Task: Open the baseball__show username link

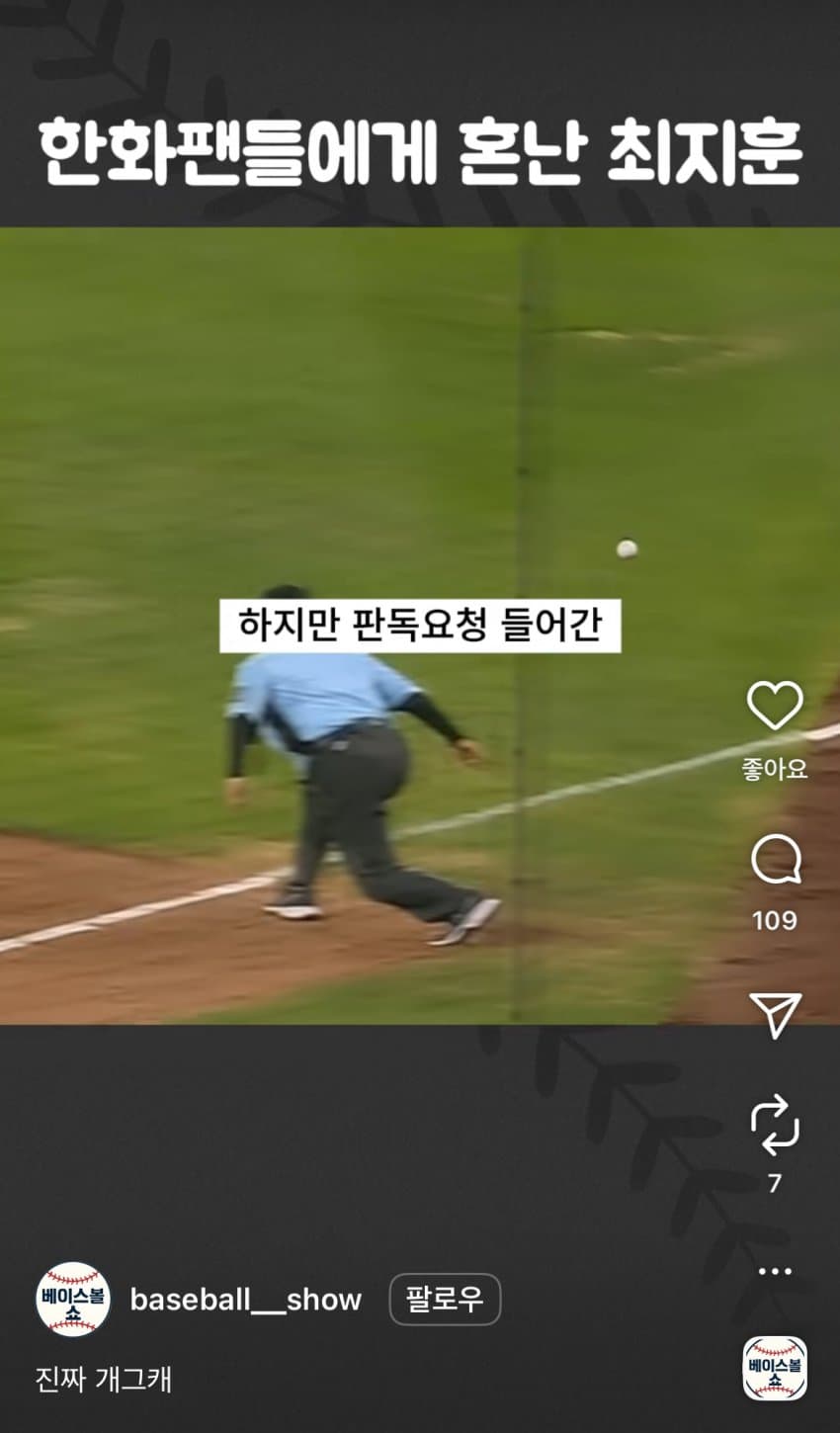Action: [246, 1300]
